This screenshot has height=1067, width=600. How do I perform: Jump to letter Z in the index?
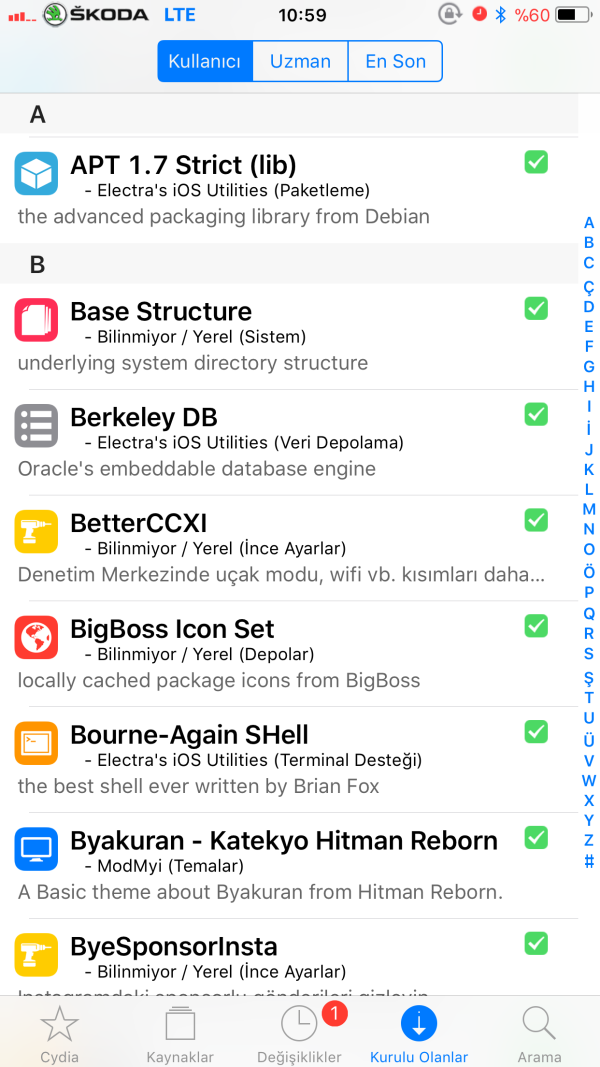point(589,840)
